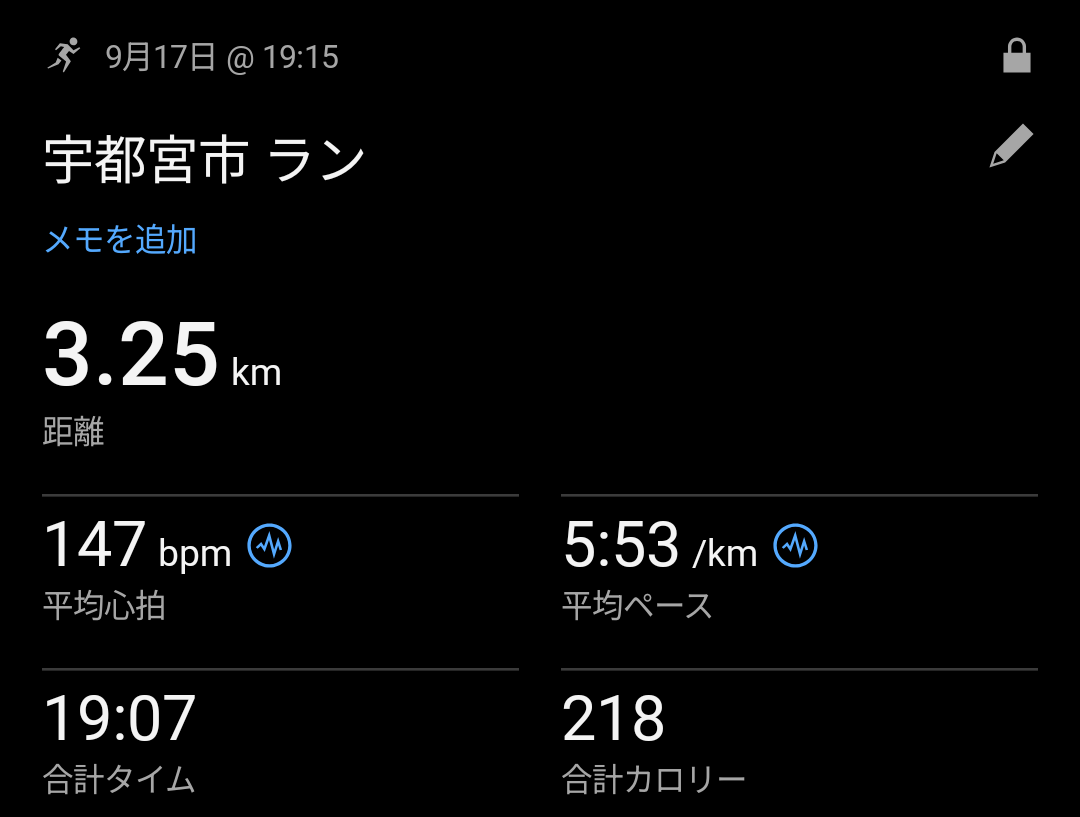Open the heart rate chart icon beside 147 bpm

coord(270,546)
